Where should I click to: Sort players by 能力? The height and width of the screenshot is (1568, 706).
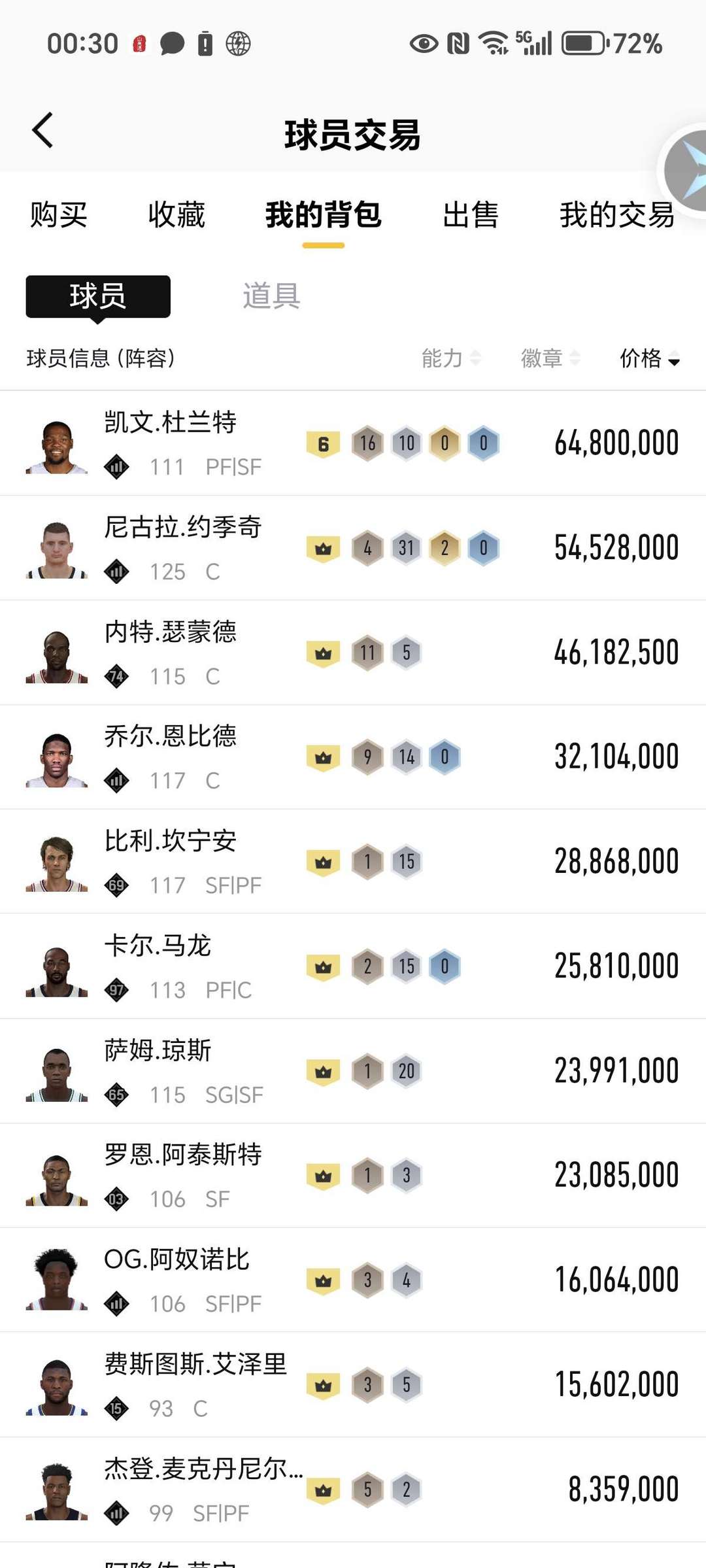pos(451,358)
